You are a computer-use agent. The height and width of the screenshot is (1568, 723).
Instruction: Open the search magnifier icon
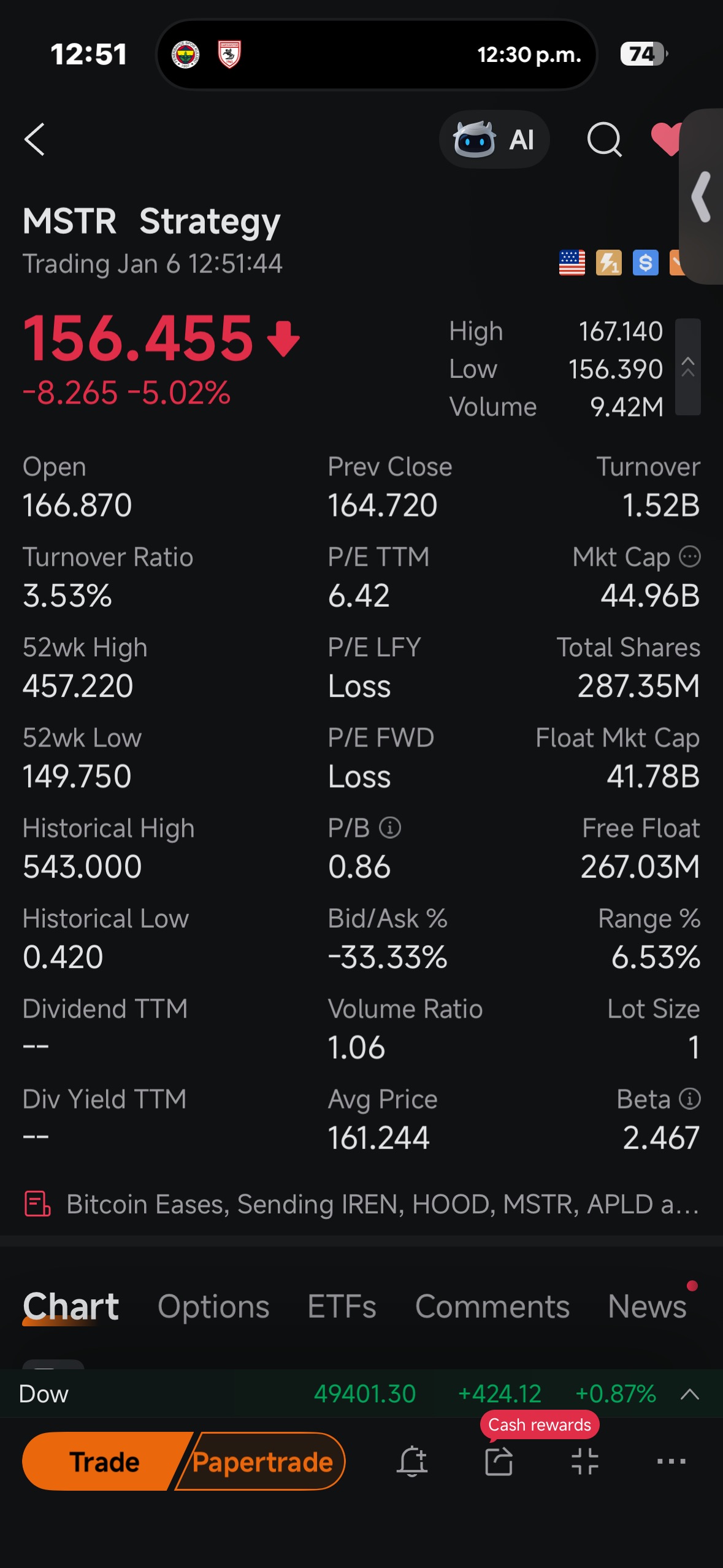604,140
